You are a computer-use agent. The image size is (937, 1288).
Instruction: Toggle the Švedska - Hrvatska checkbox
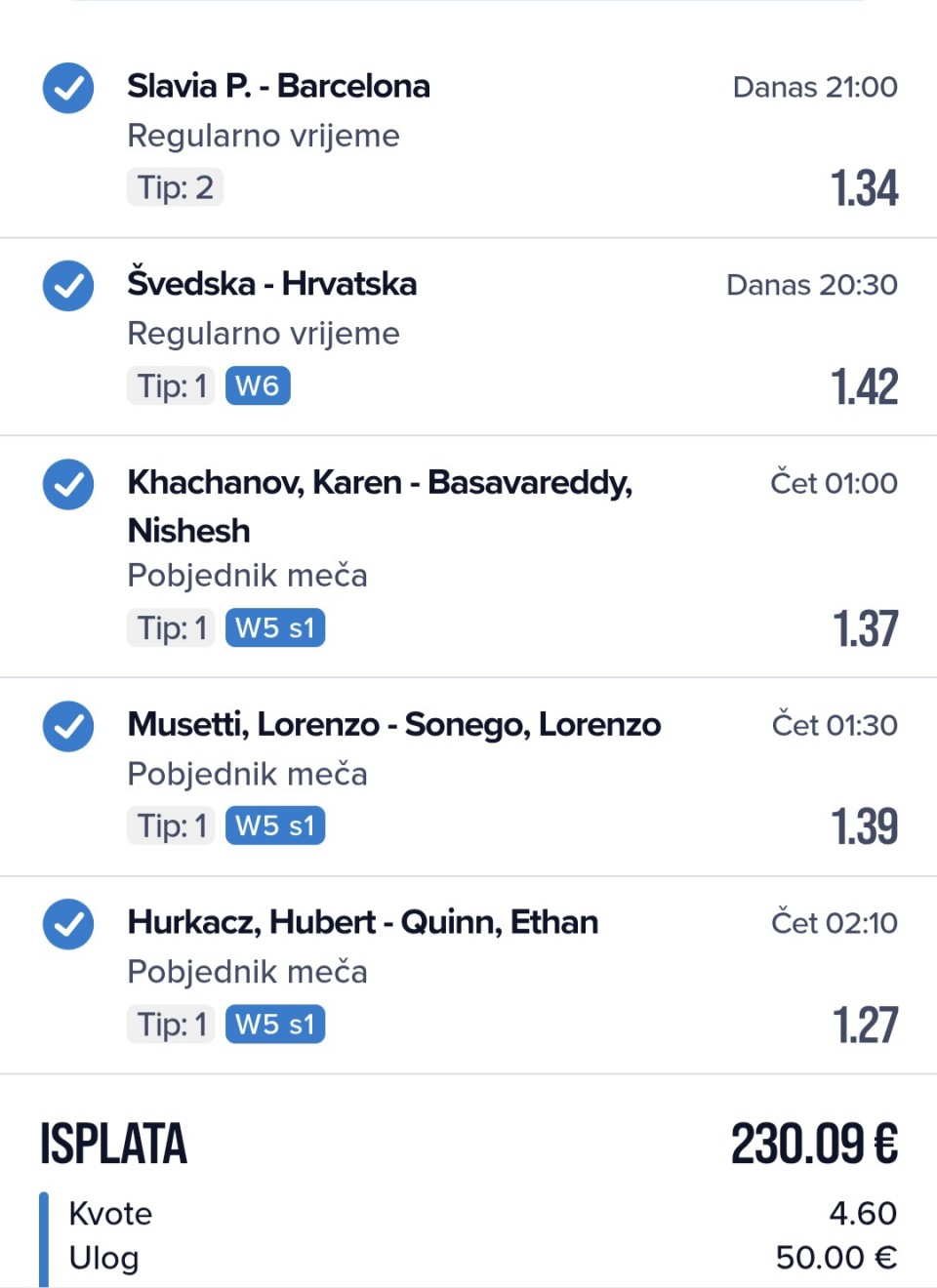pos(68,286)
